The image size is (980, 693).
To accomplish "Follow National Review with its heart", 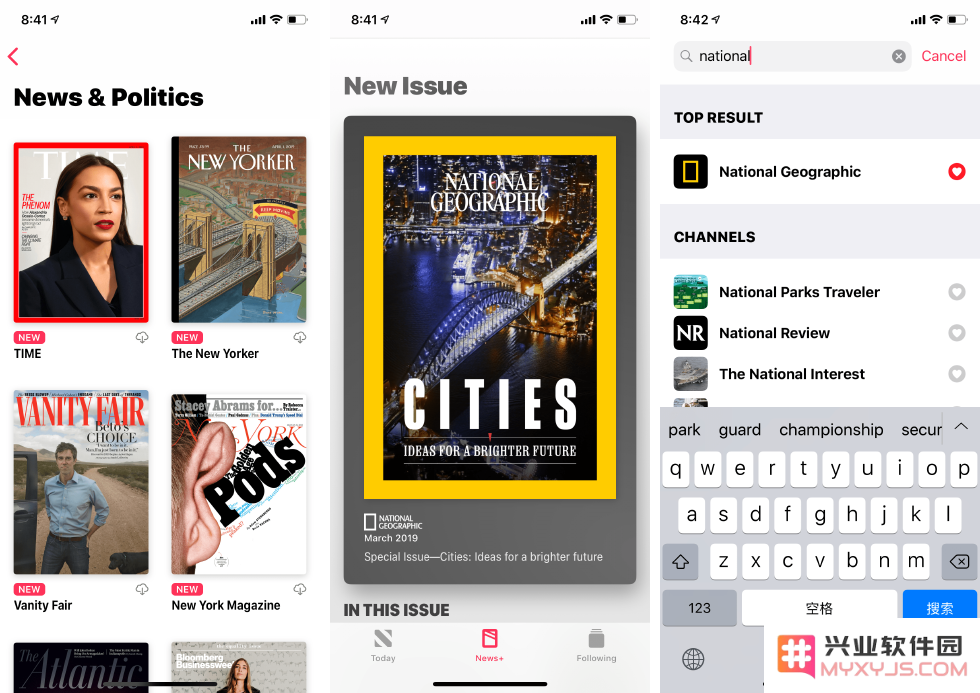I will point(956,333).
